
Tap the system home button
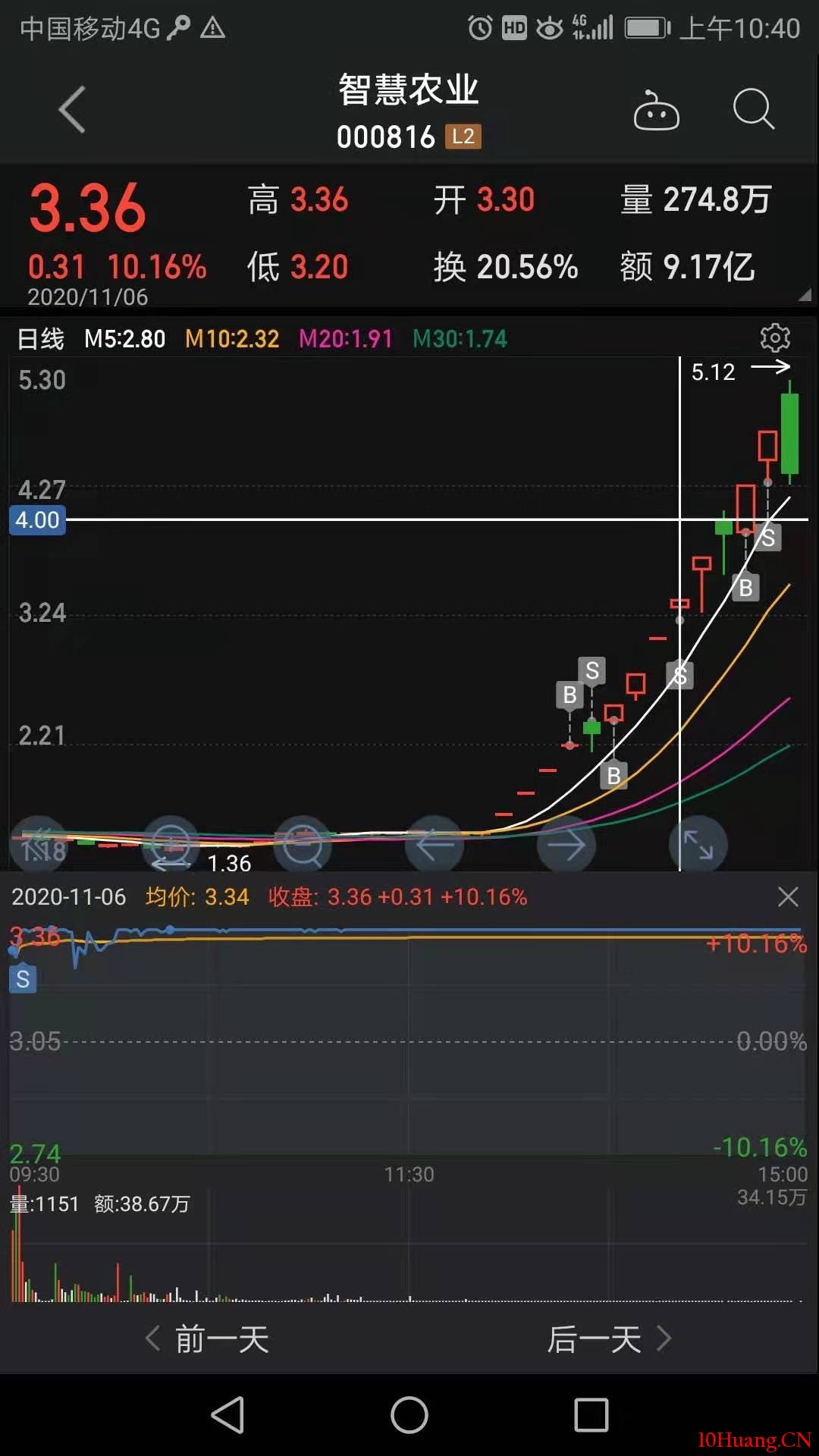409,1415
